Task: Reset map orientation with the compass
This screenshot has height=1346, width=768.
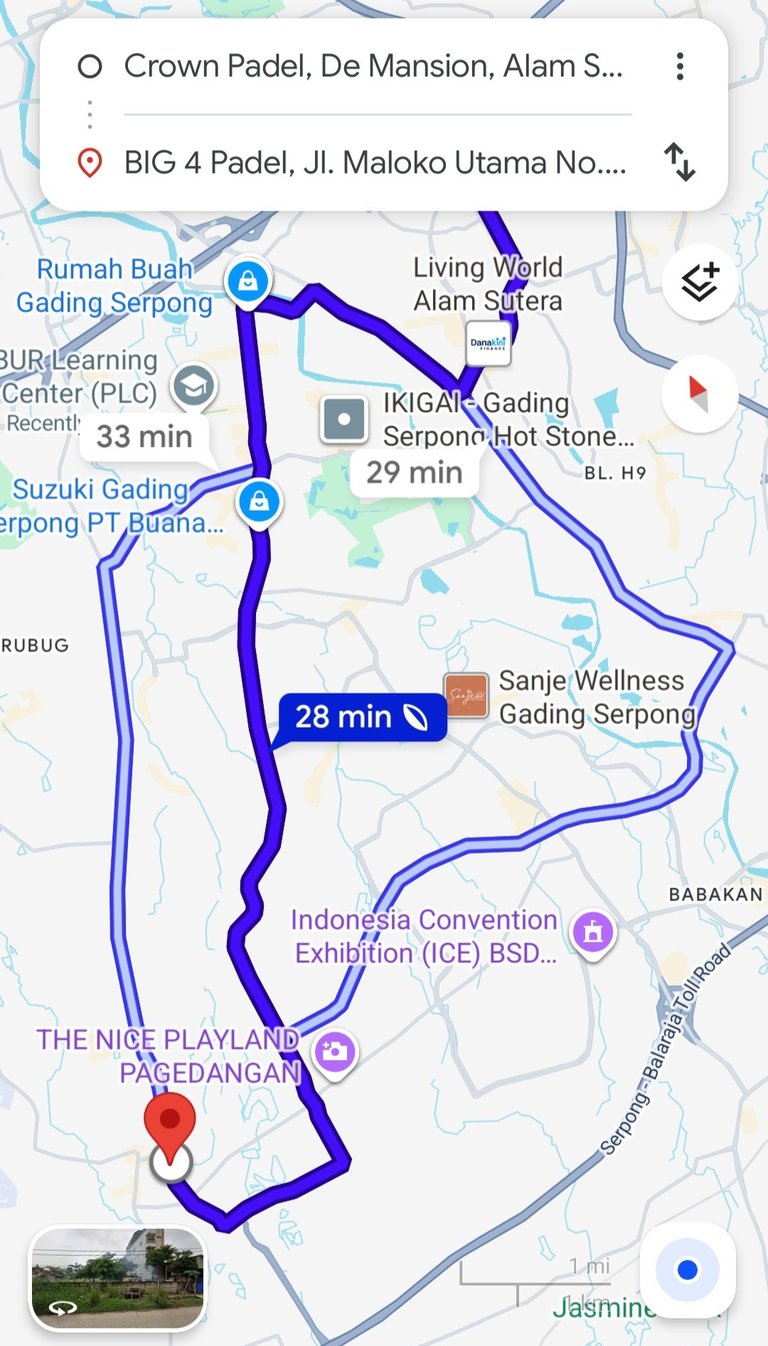Action: click(700, 394)
